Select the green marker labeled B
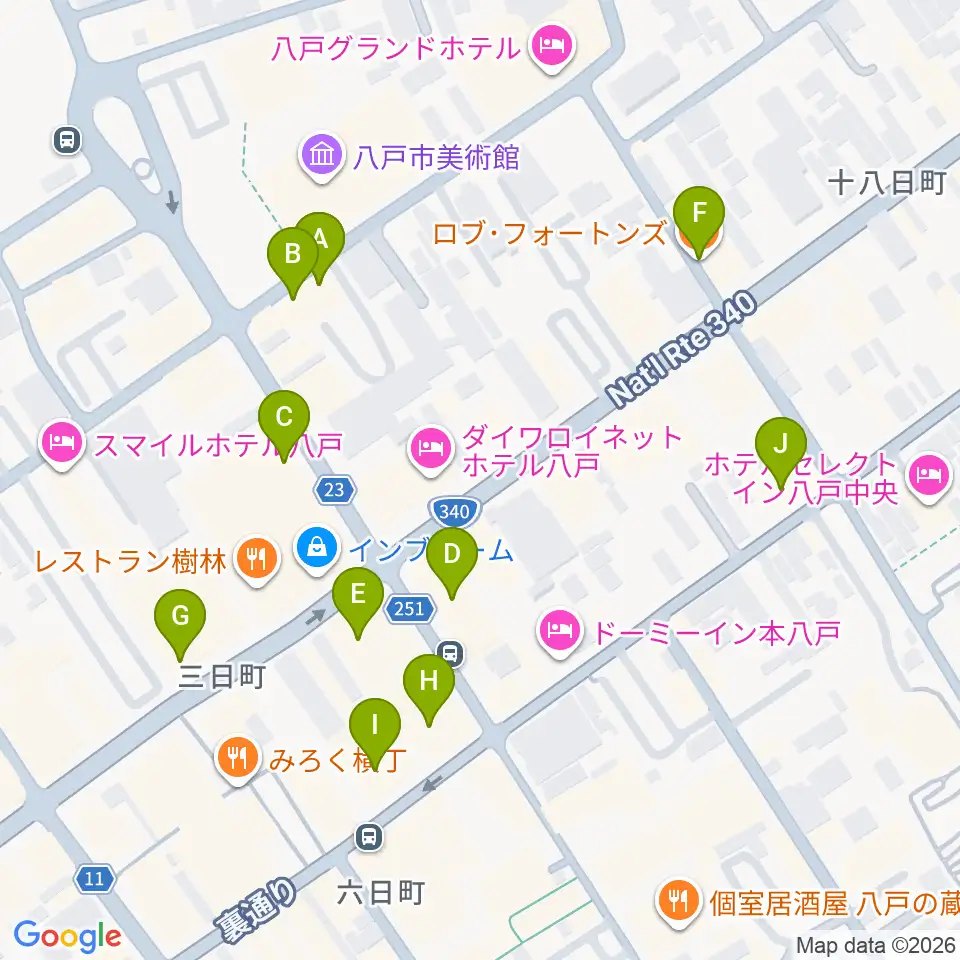 point(293,261)
